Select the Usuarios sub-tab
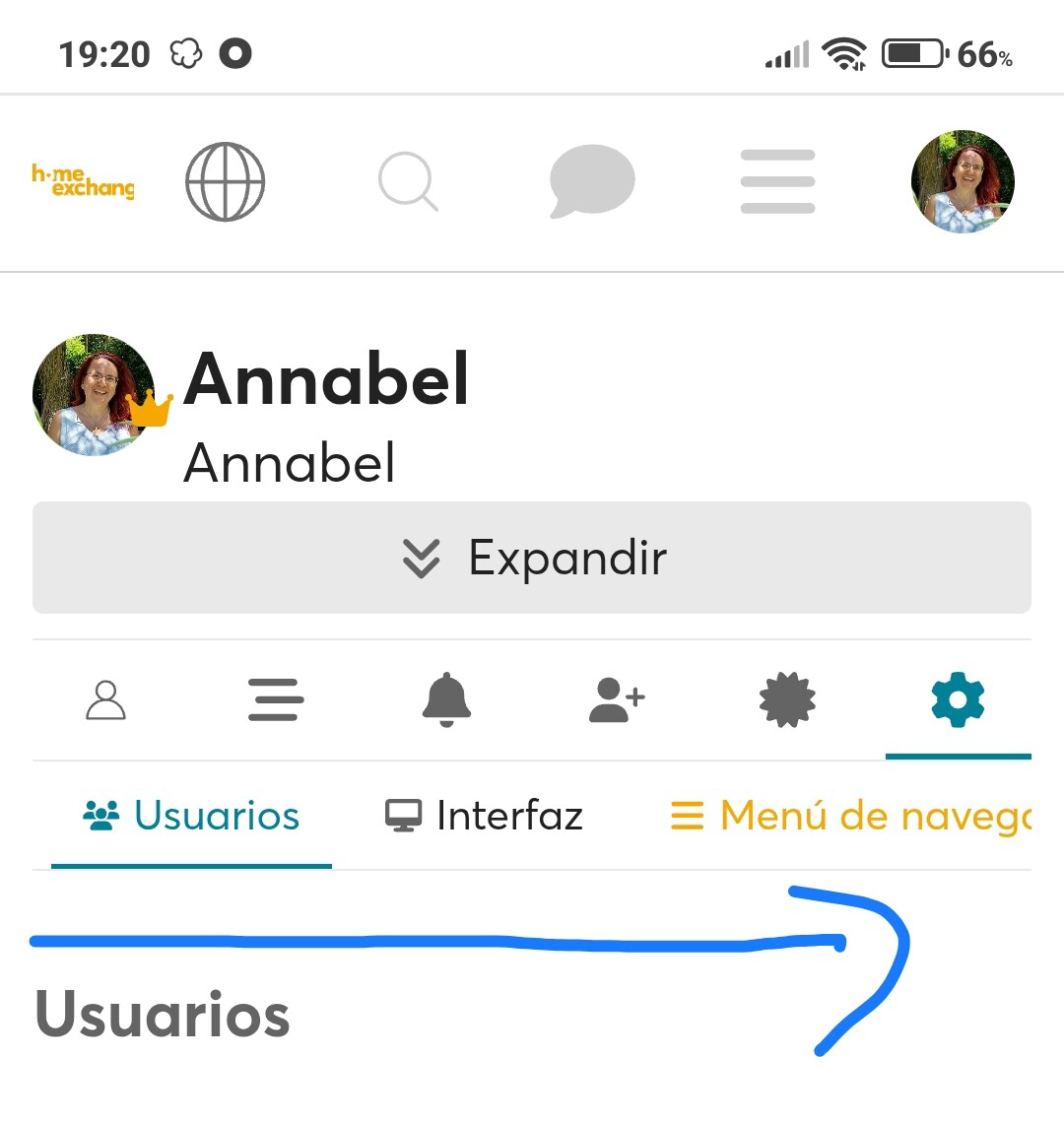This screenshot has height=1125, width=1064. [192, 816]
